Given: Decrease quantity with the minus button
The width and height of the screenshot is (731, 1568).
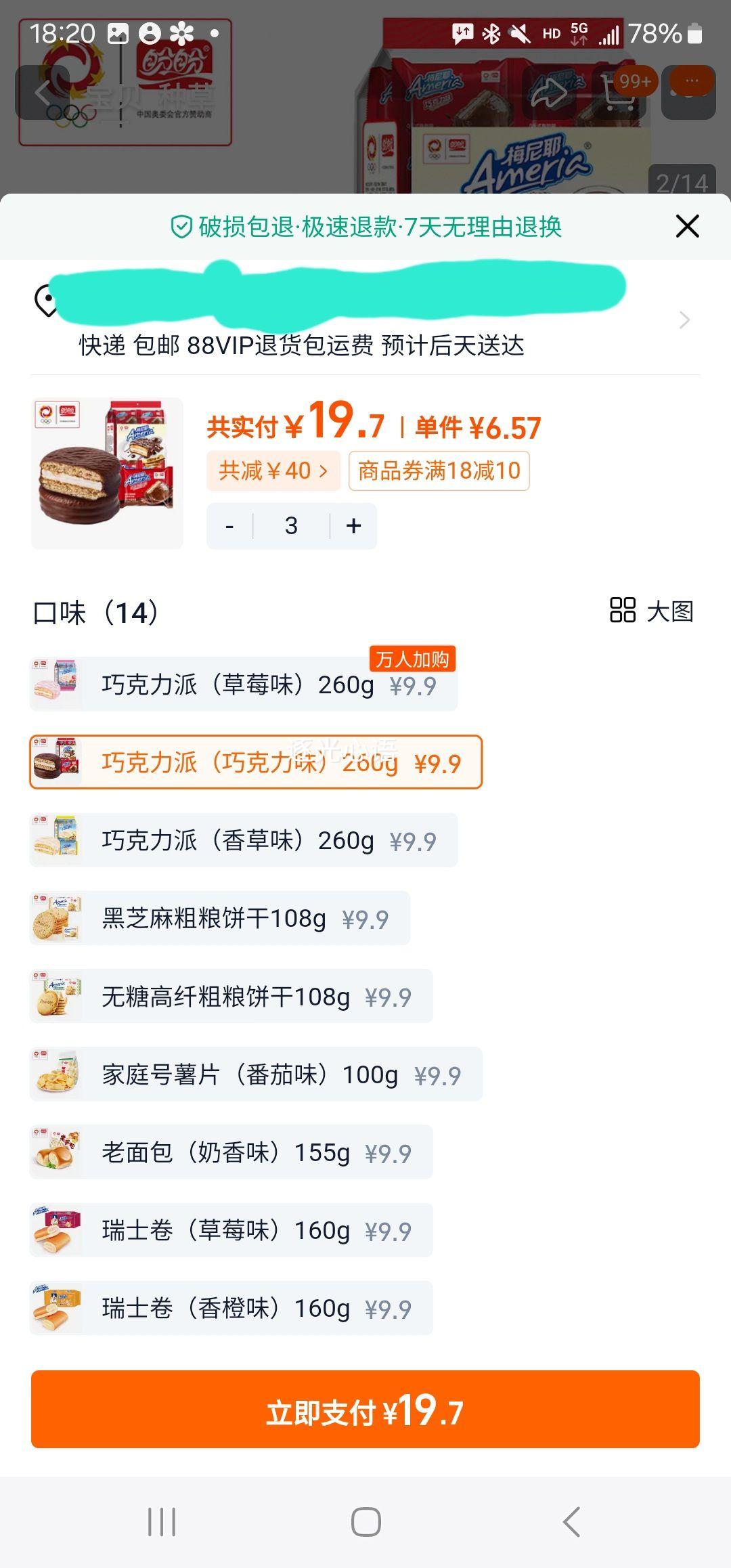Looking at the screenshot, I should 230,526.
